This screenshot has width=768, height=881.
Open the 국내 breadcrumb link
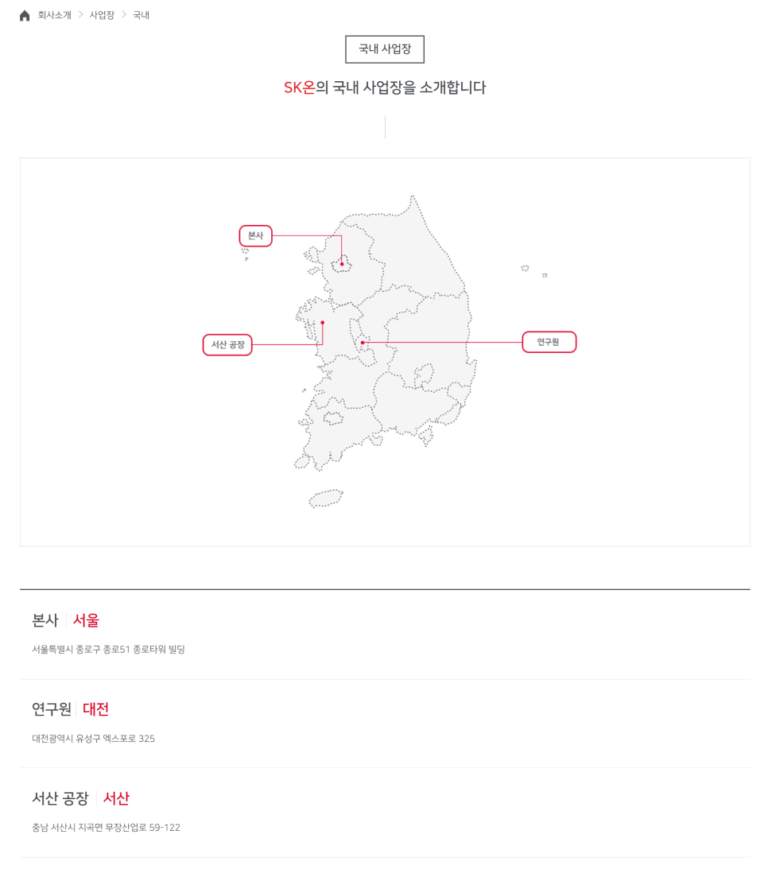[141, 16]
